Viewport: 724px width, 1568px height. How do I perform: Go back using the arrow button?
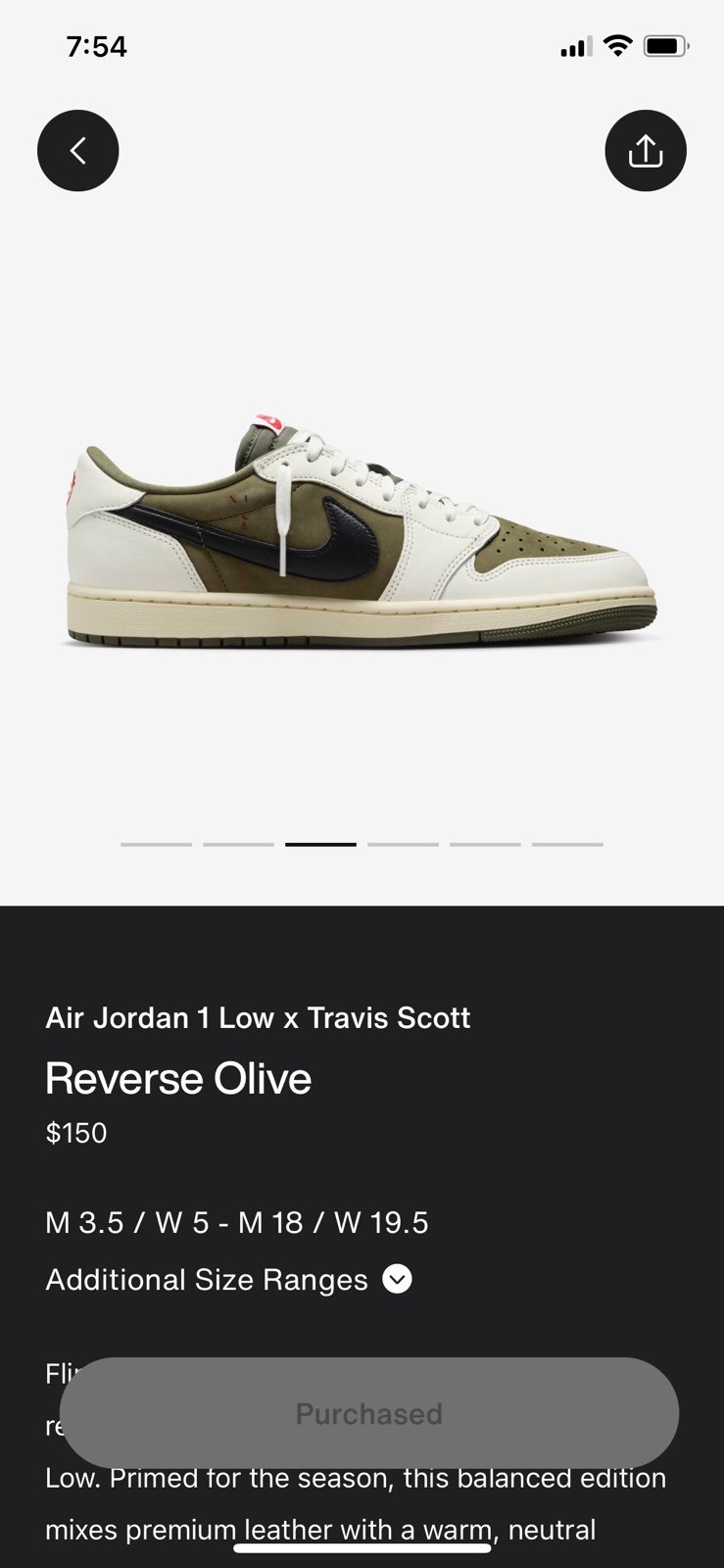coord(77,151)
